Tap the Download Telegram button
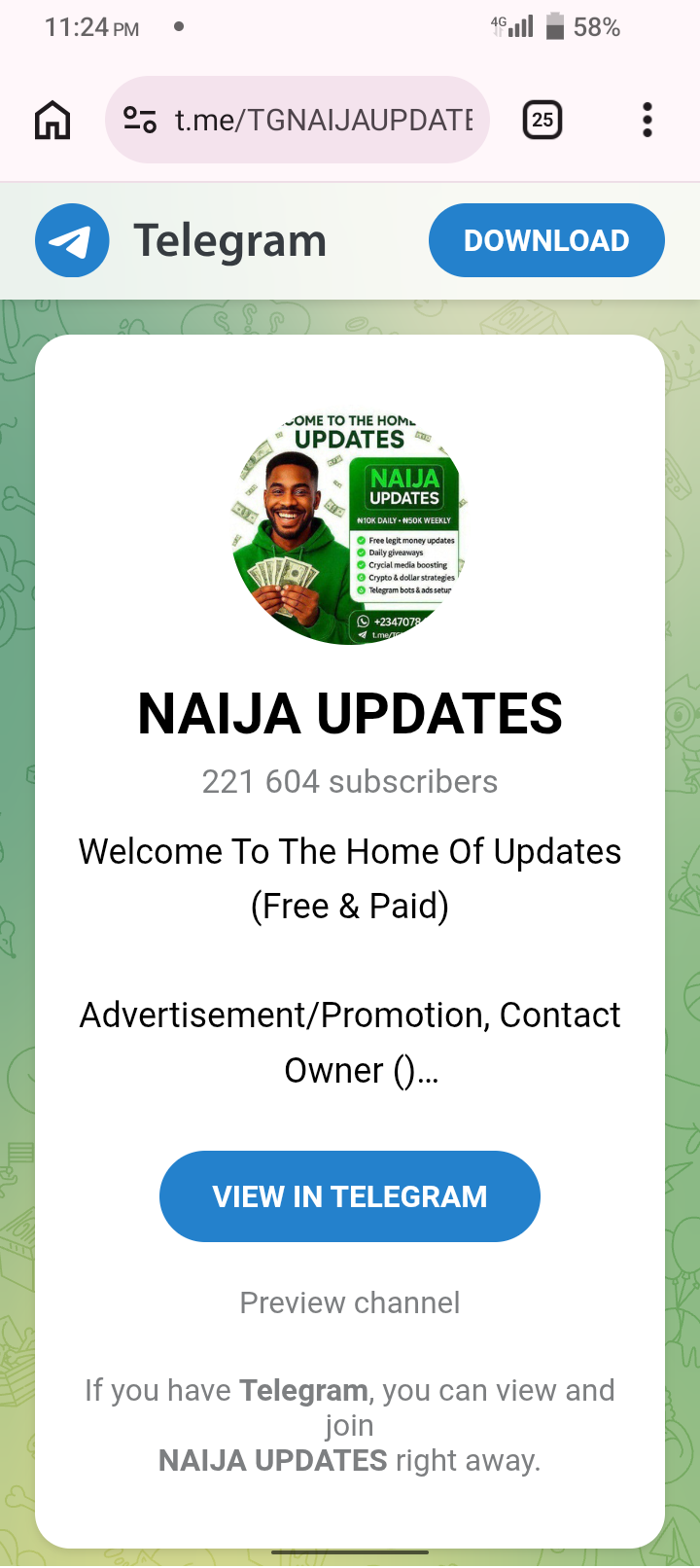The image size is (700, 1568). (546, 240)
